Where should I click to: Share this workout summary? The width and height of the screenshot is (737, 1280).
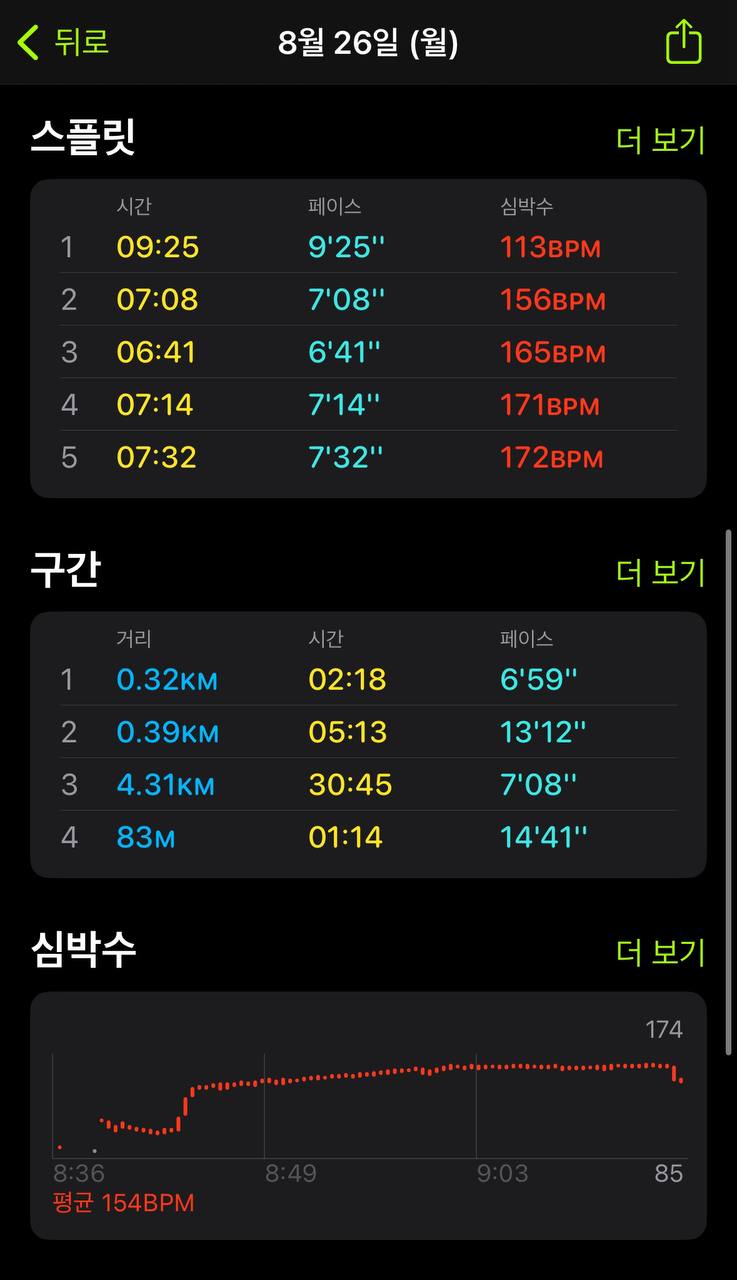(684, 43)
